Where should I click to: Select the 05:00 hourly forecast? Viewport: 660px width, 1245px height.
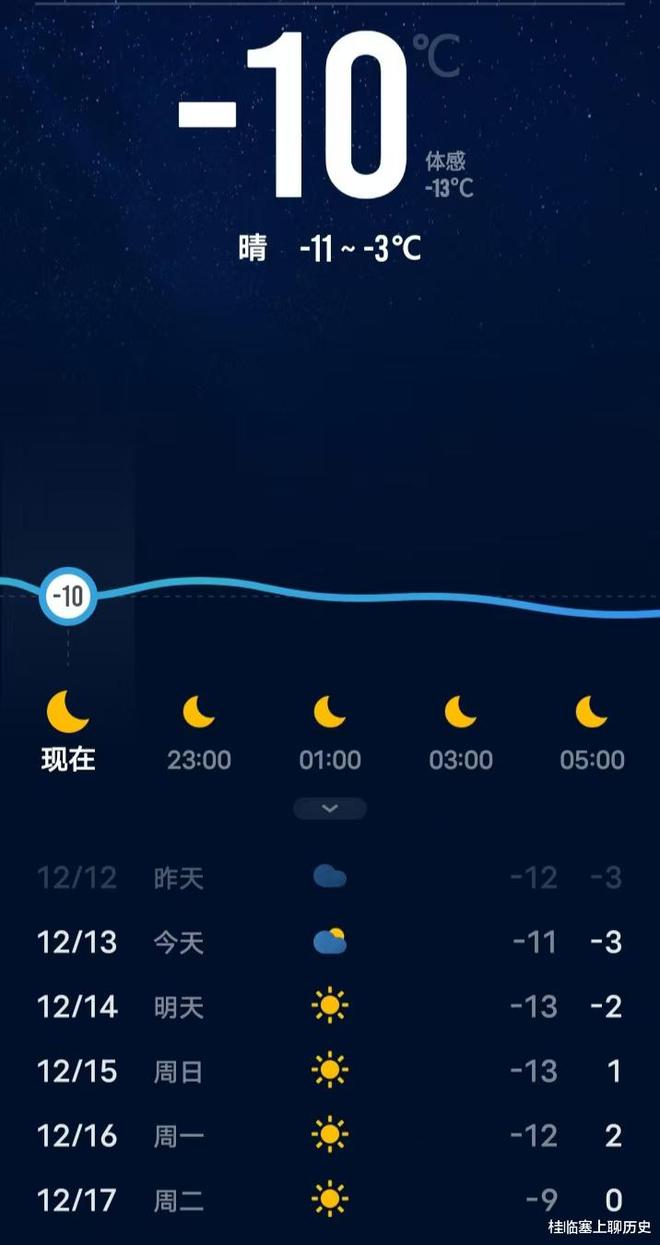[x=592, y=735]
